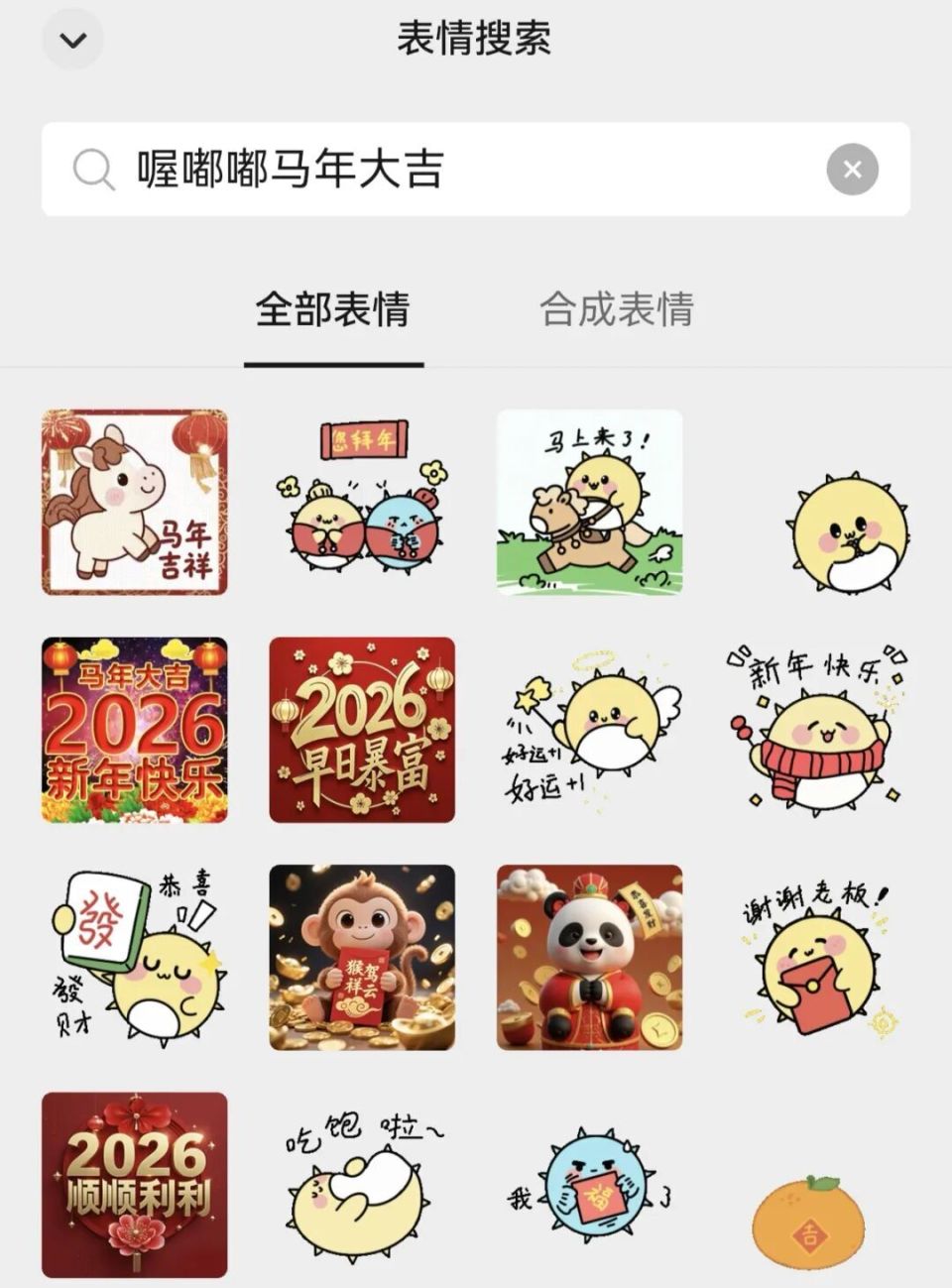This screenshot has height=1288, width=952.
Task: Stay on the 全部表情 tab
Action: 333,310
